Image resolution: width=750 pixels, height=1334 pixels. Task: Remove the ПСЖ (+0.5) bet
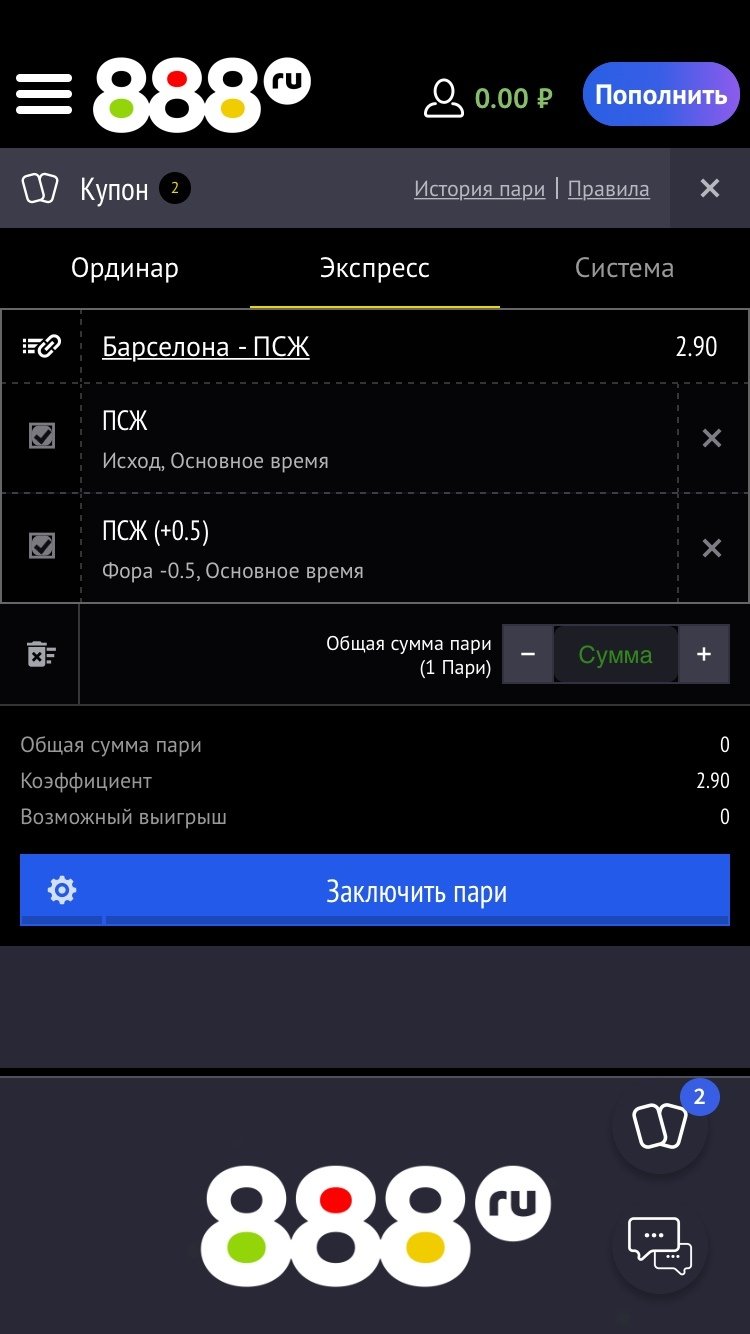711,548
